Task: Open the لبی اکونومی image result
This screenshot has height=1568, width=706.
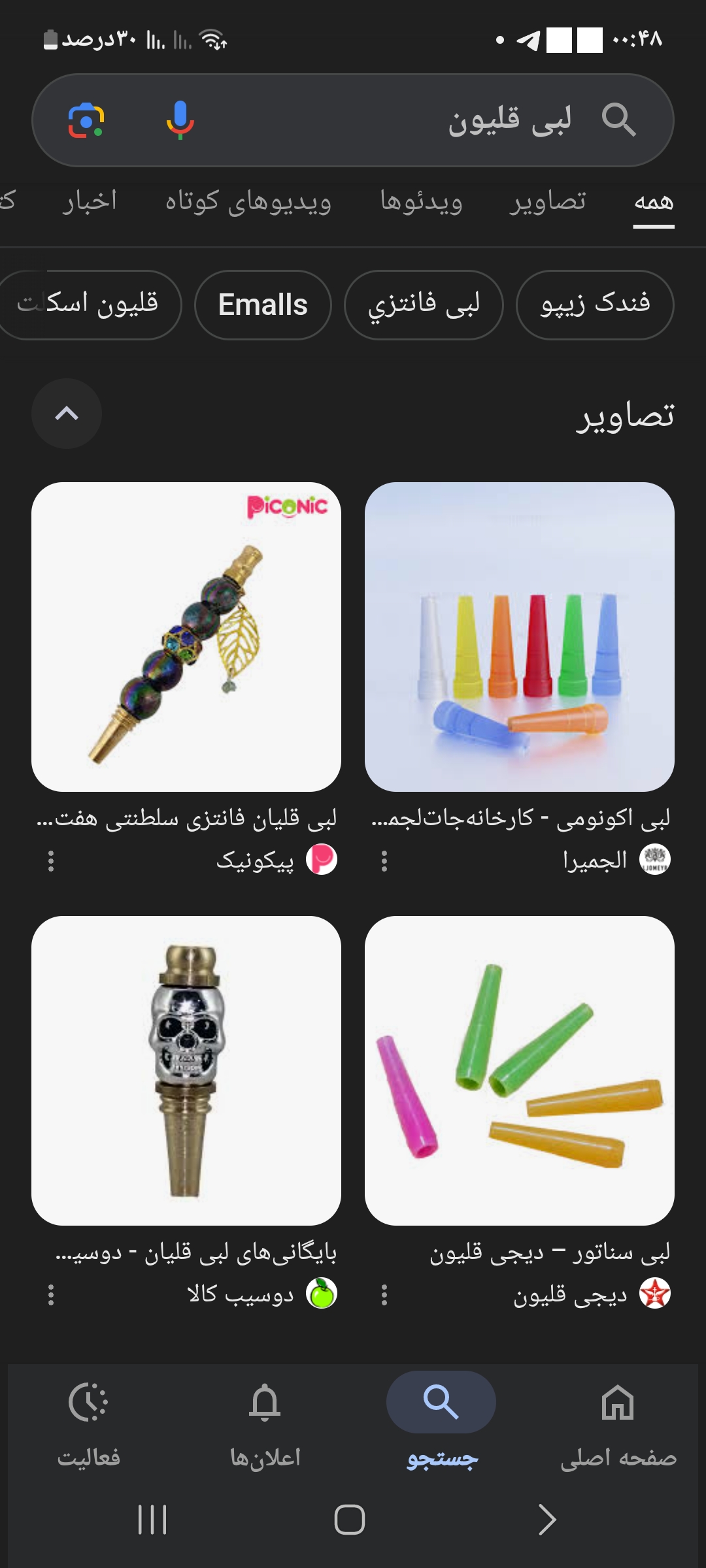Action: pos(520,637)
